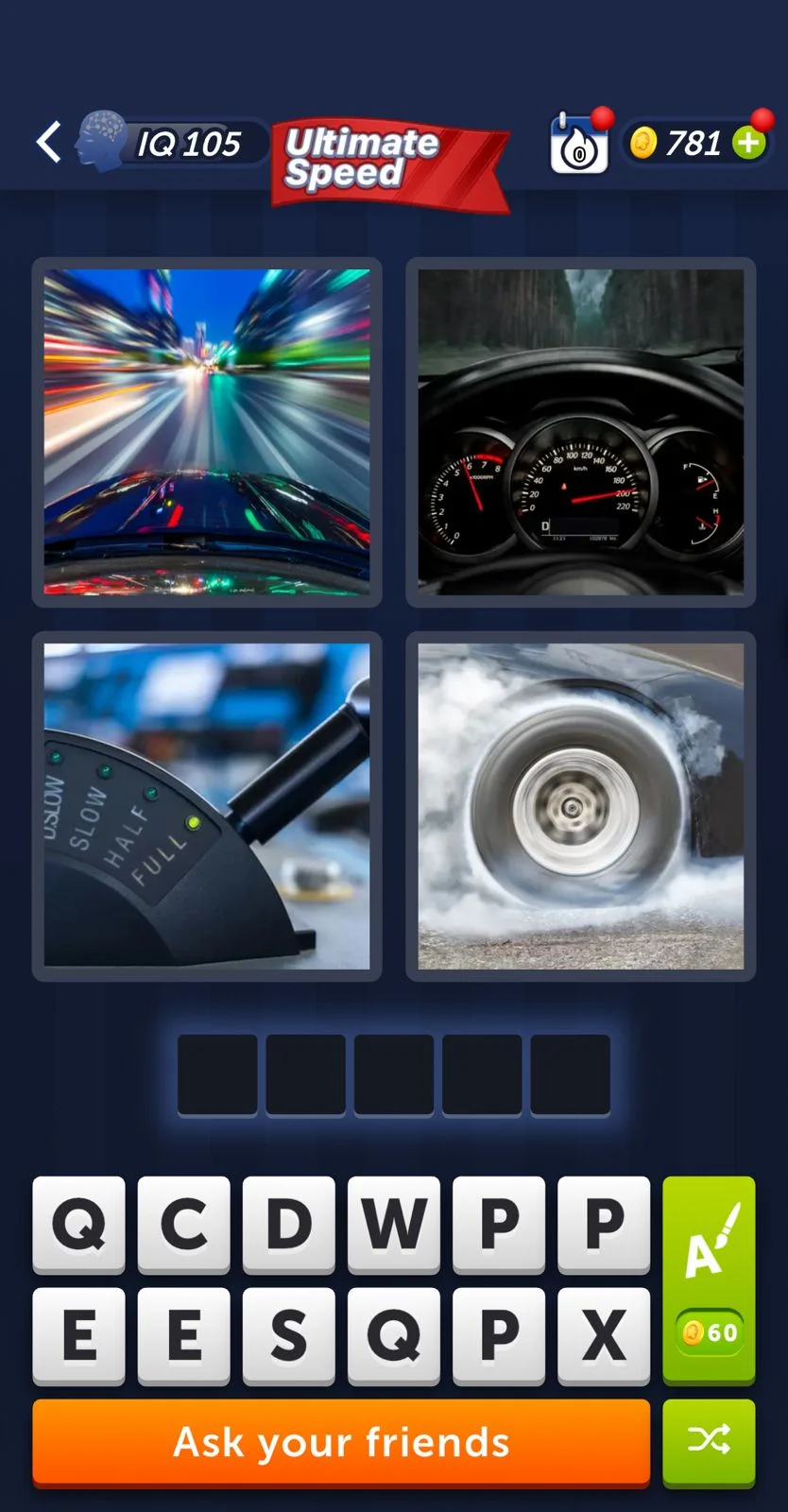Viewport: 788px width, 1512px height.
Task: Add more coins with the plus
Action: point(749,144)
